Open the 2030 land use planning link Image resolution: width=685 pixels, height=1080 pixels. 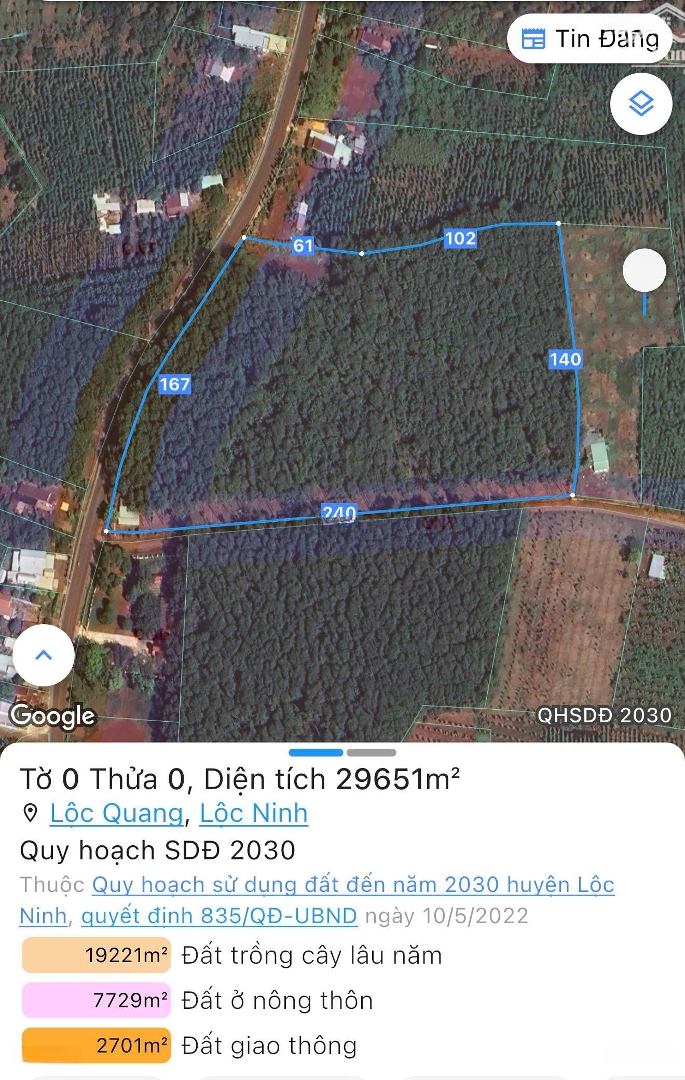353,886
